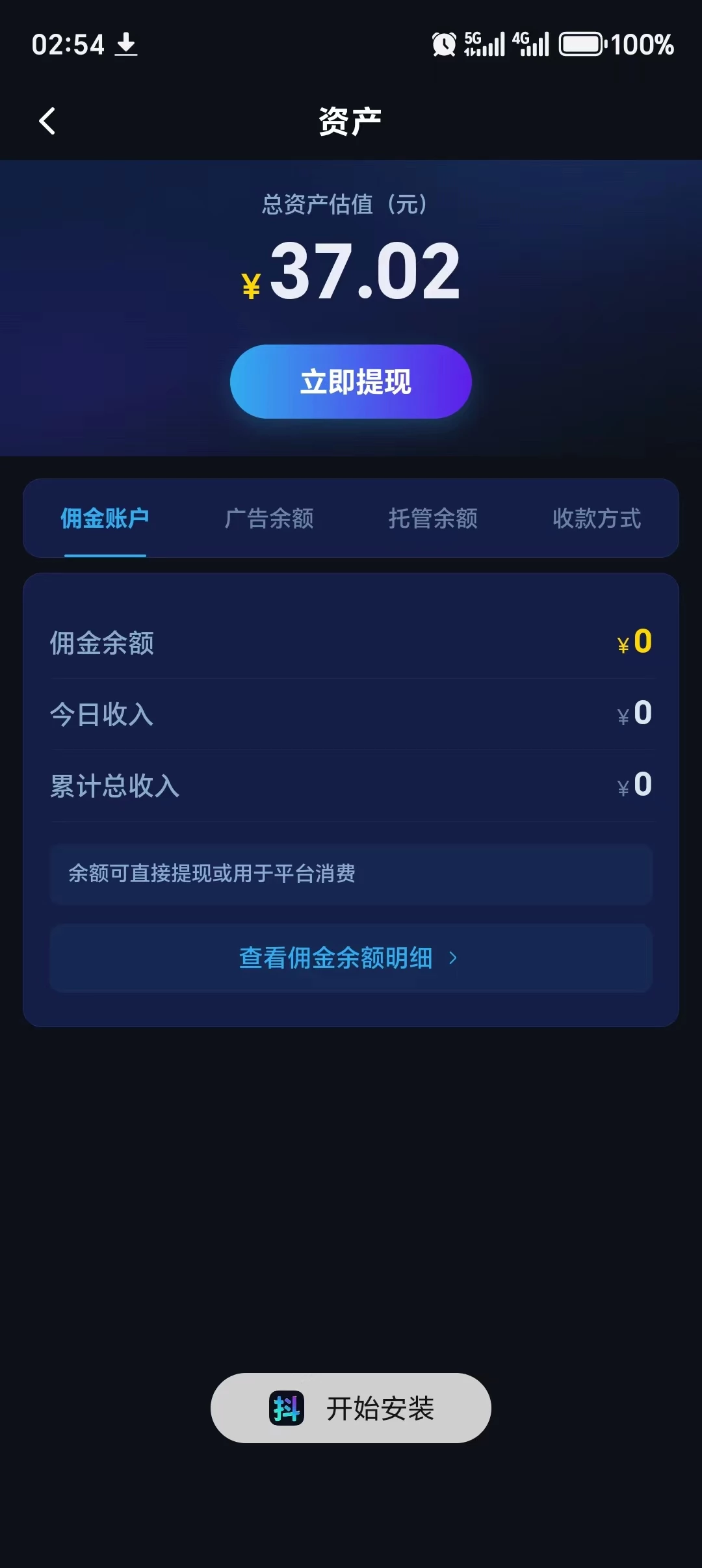Select the 托管余额 tab
702x1568 pixels.
433,519
